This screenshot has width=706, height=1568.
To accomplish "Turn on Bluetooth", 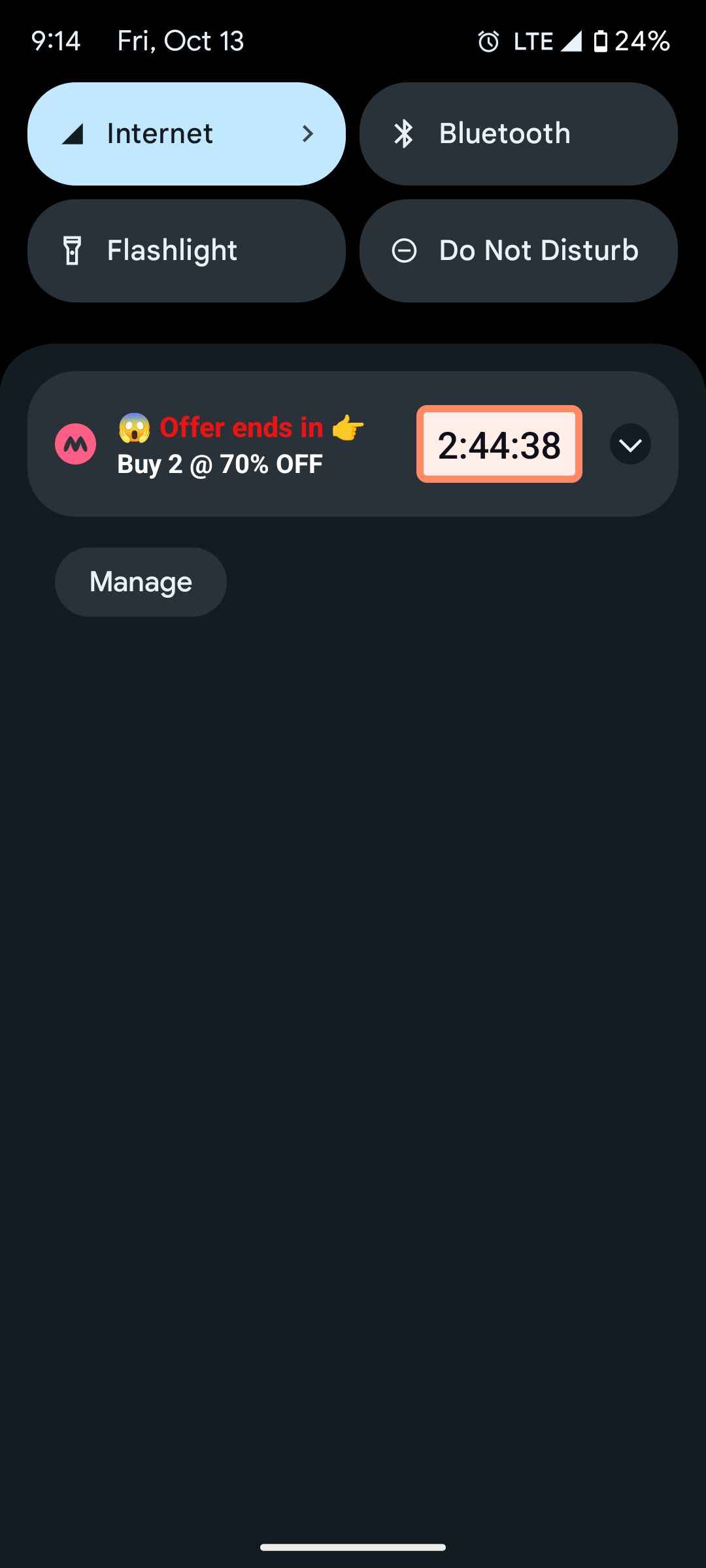I will pyautogui.click(x=518, y=134).
